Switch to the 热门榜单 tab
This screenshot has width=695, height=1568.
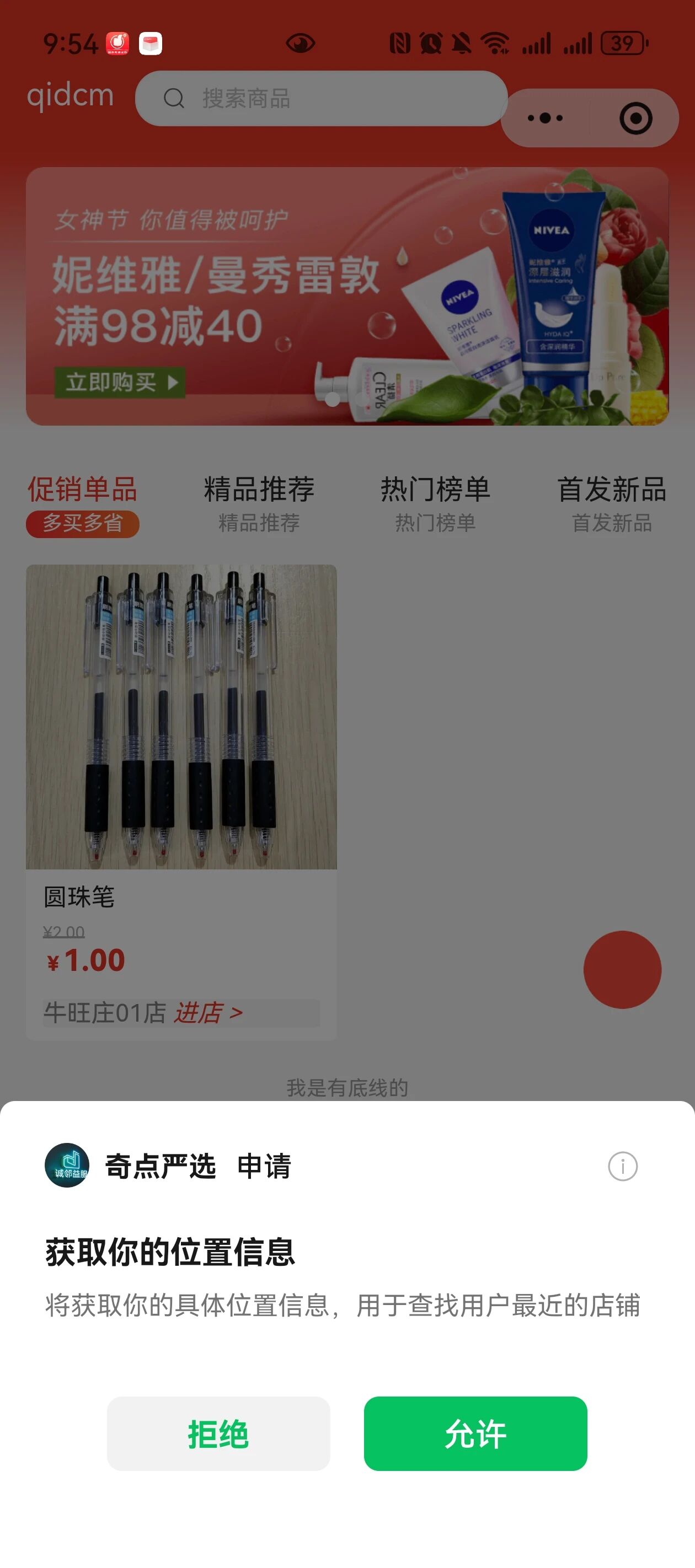[x=435, y=503]
